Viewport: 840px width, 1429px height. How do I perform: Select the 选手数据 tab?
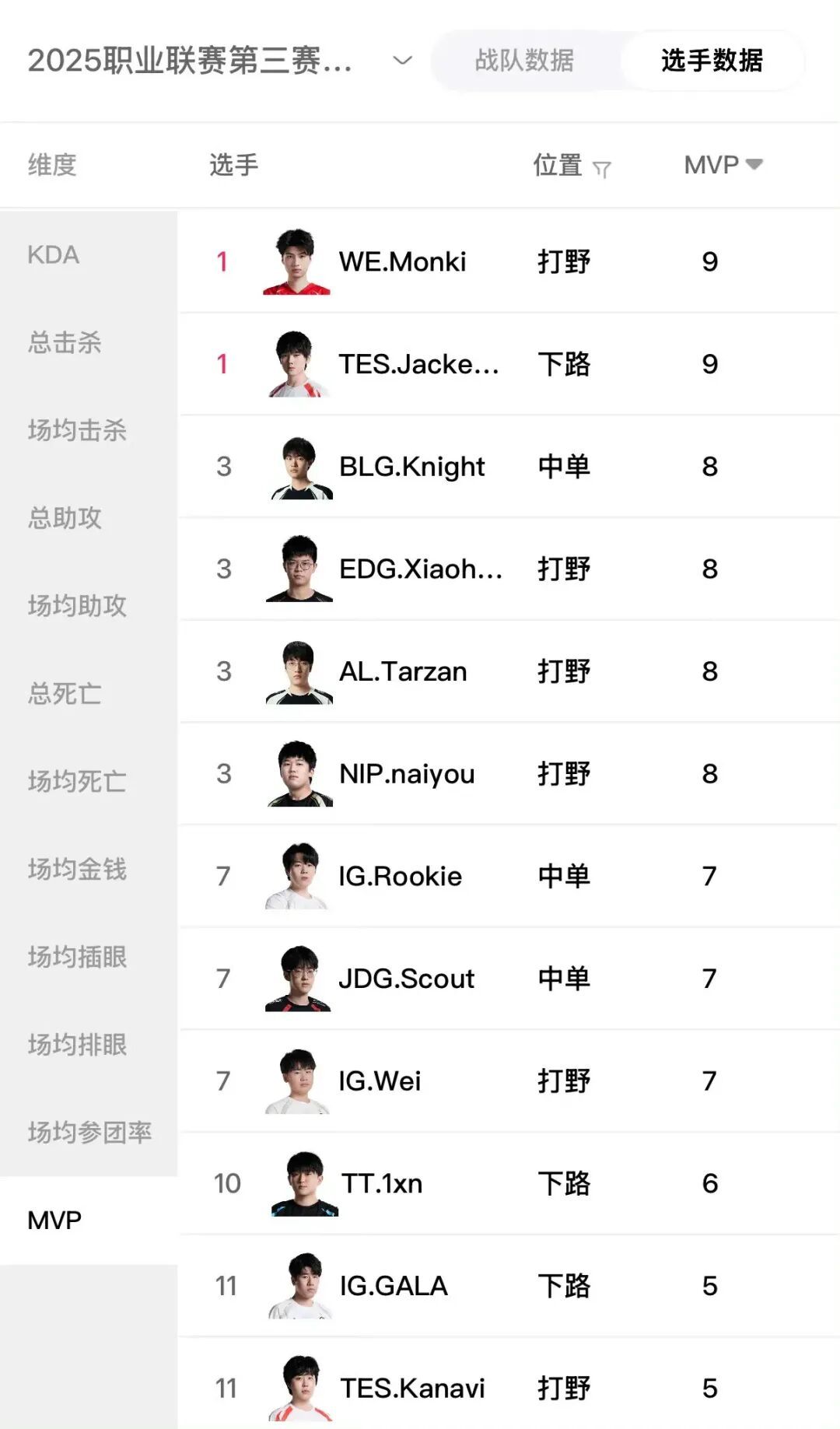pos(712,61)
